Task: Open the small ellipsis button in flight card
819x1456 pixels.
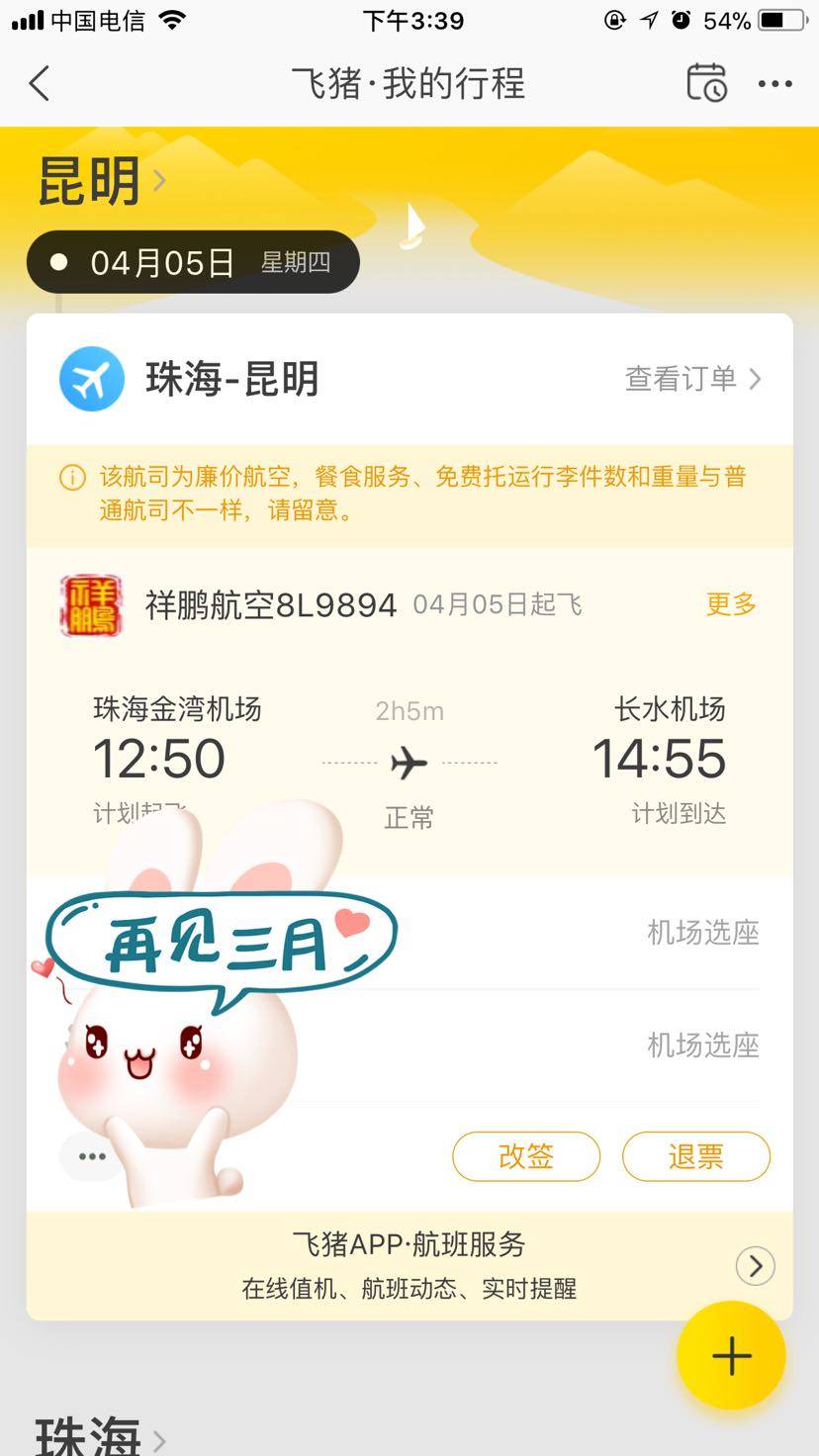Action: [x=92, y=1156]
